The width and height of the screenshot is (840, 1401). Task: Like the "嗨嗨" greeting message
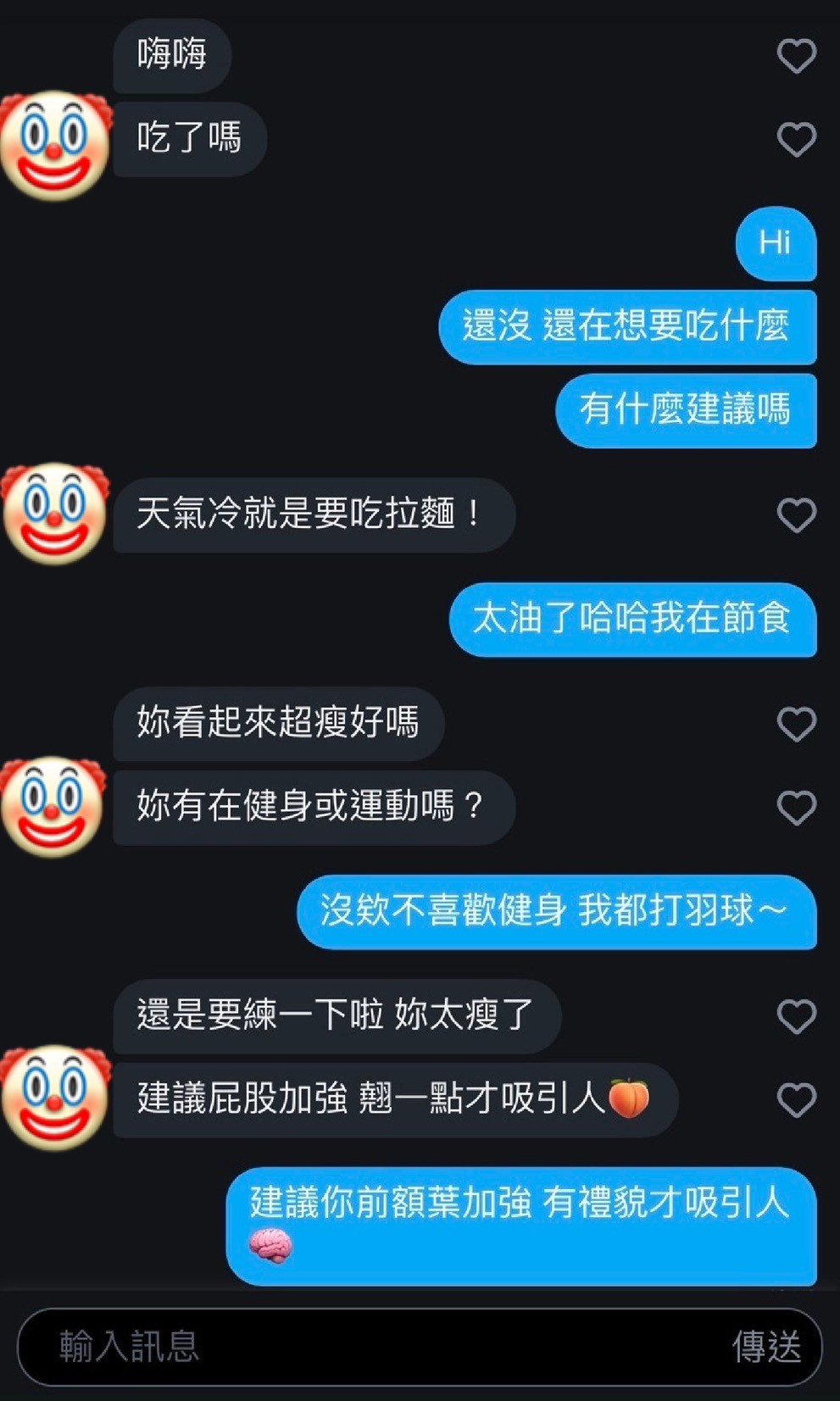tap(795, 55)
